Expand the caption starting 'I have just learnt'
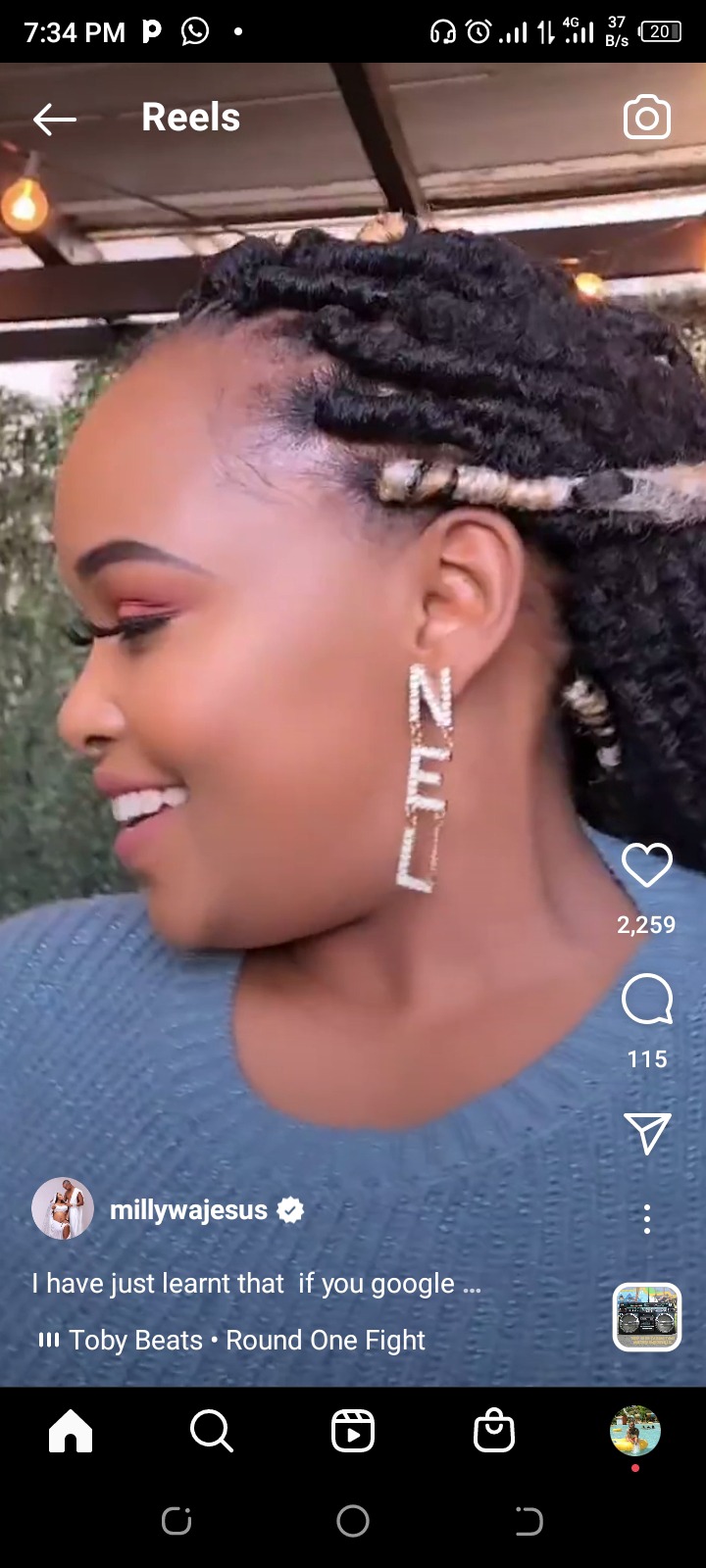Viewport: 706px width, 1568px height. [257, 1284]
